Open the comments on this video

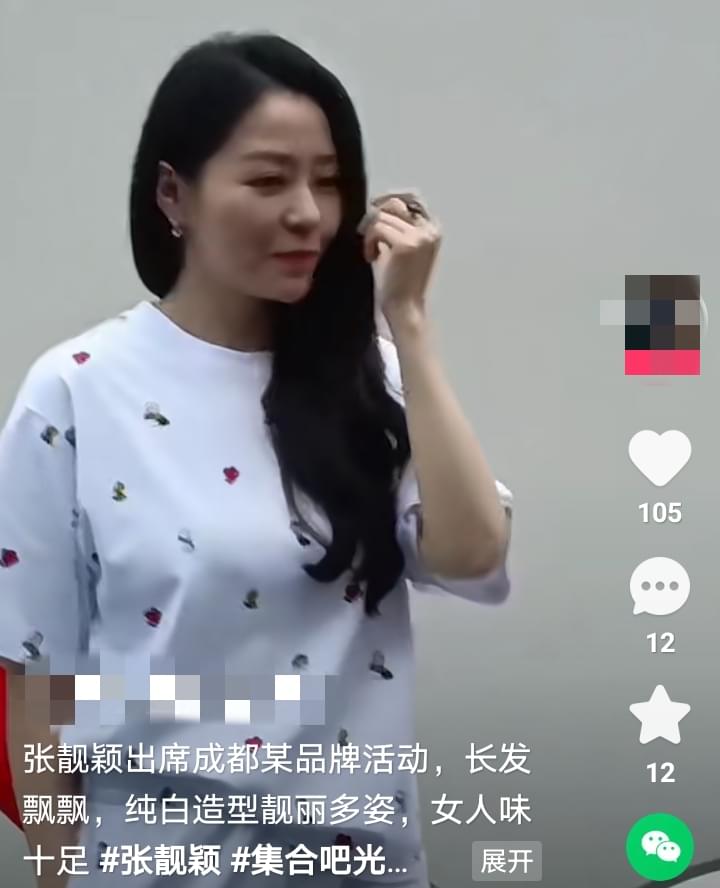pos(659,587)
